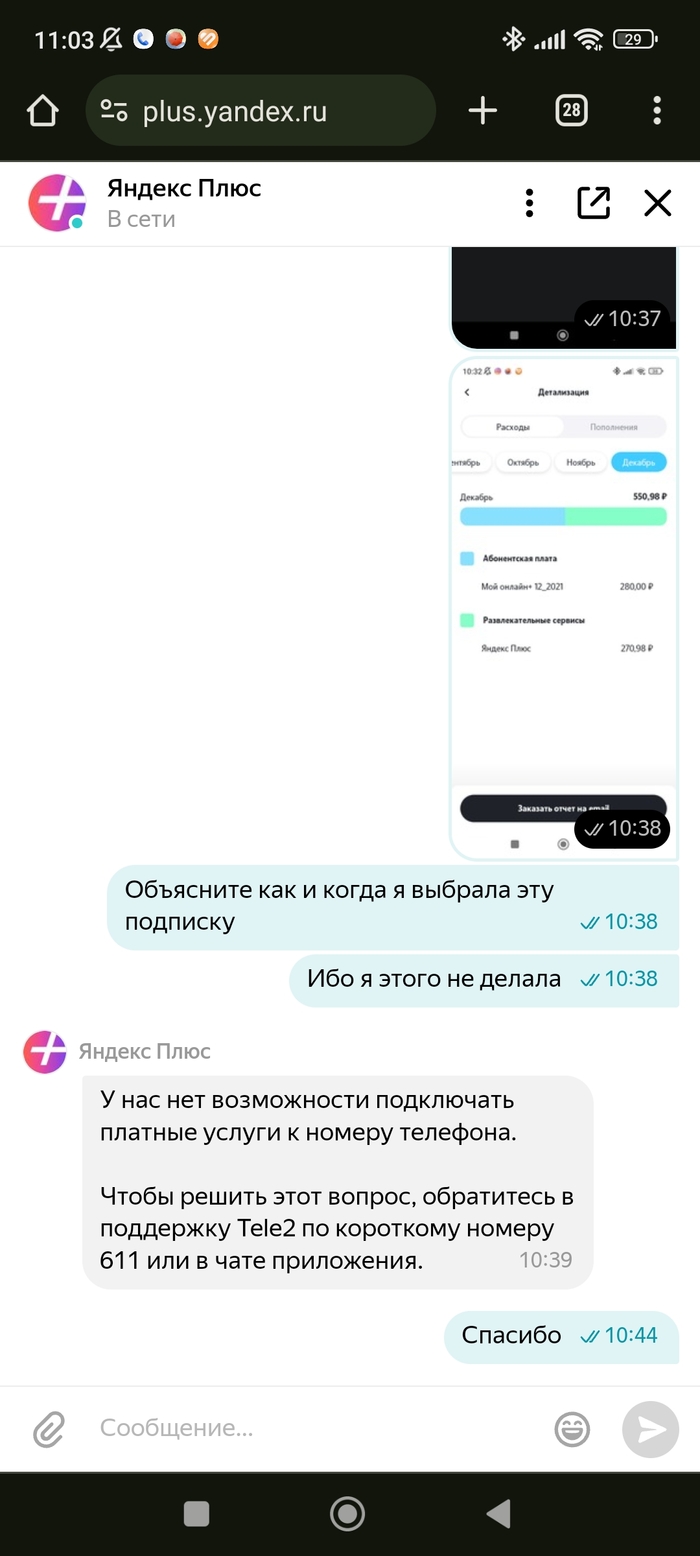Open the Yandex Plus chat options menu
This screenshot has height=1556, width=700.
click(x=529, y=203)
